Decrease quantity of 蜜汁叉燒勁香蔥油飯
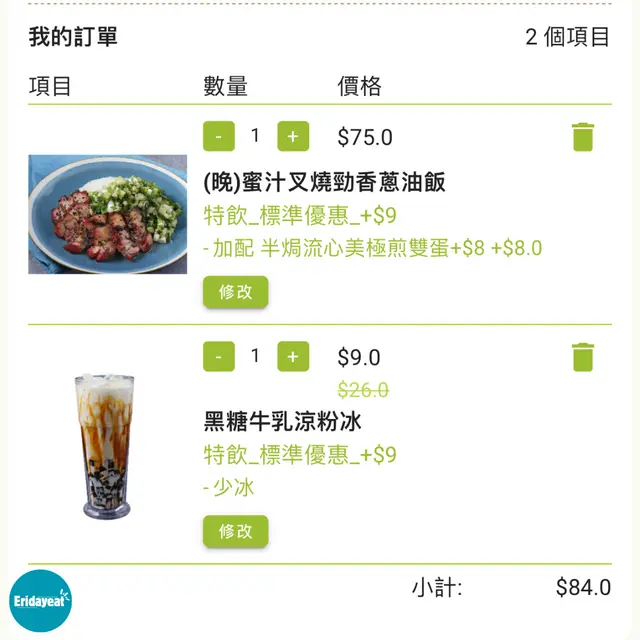 (x=219, y=136)
